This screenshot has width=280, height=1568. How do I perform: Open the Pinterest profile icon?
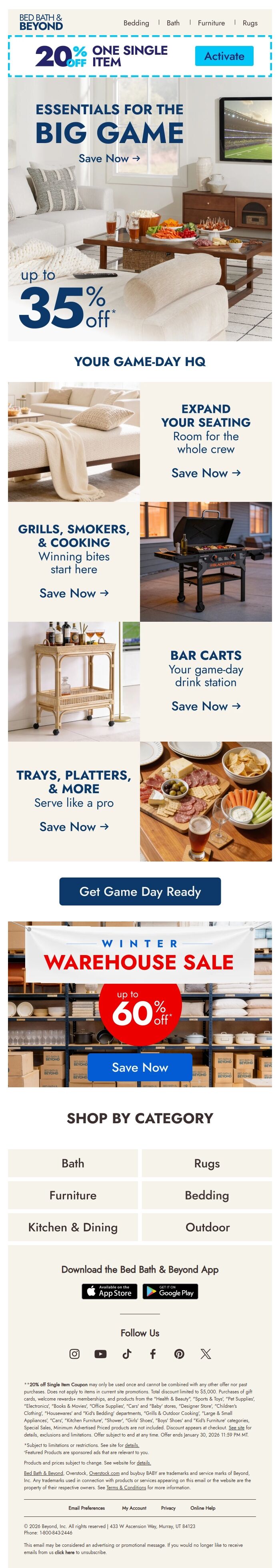click(179, 1354)
